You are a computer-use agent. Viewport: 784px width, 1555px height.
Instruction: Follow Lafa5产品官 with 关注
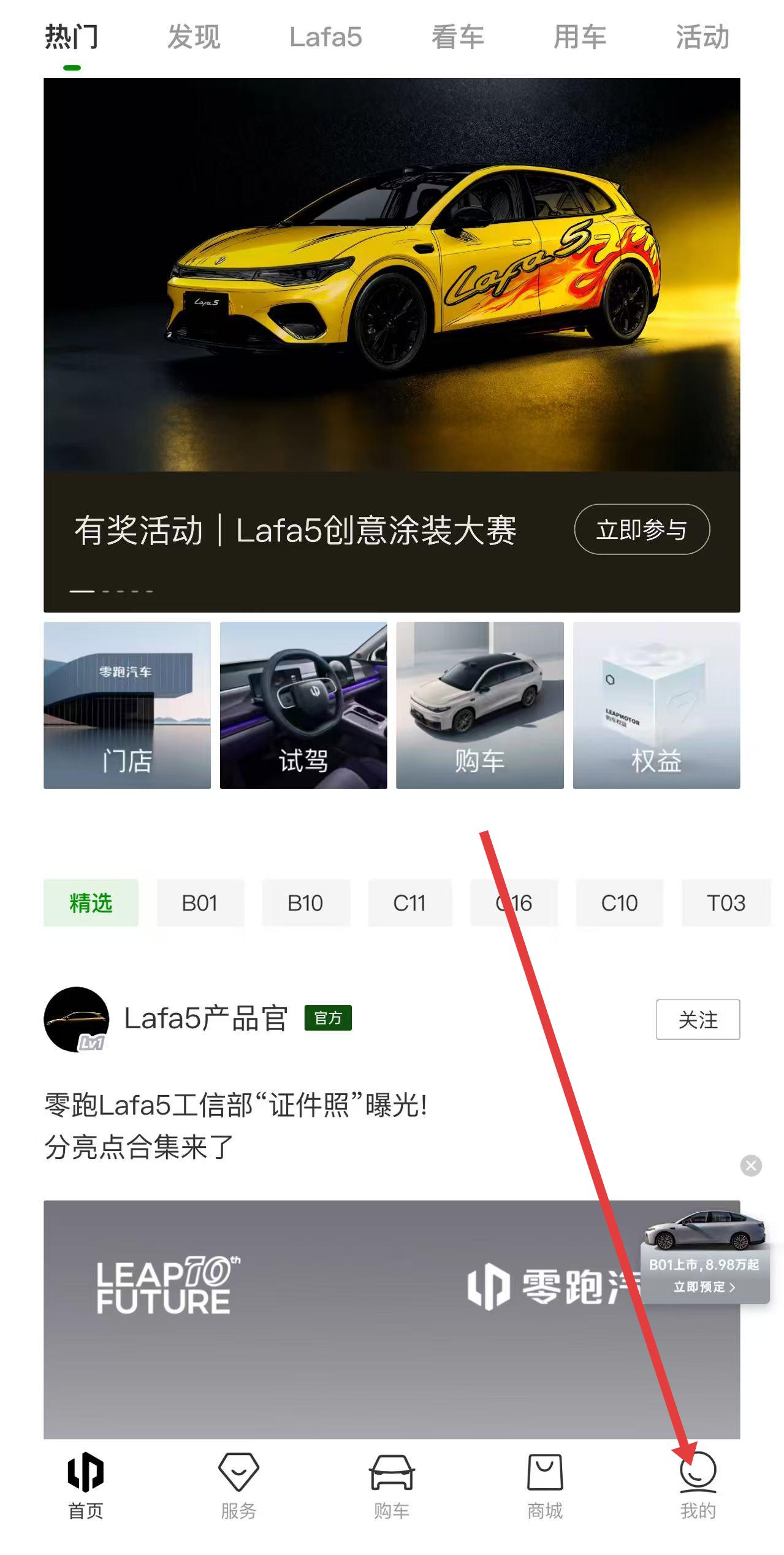(x=698, y=1020)
